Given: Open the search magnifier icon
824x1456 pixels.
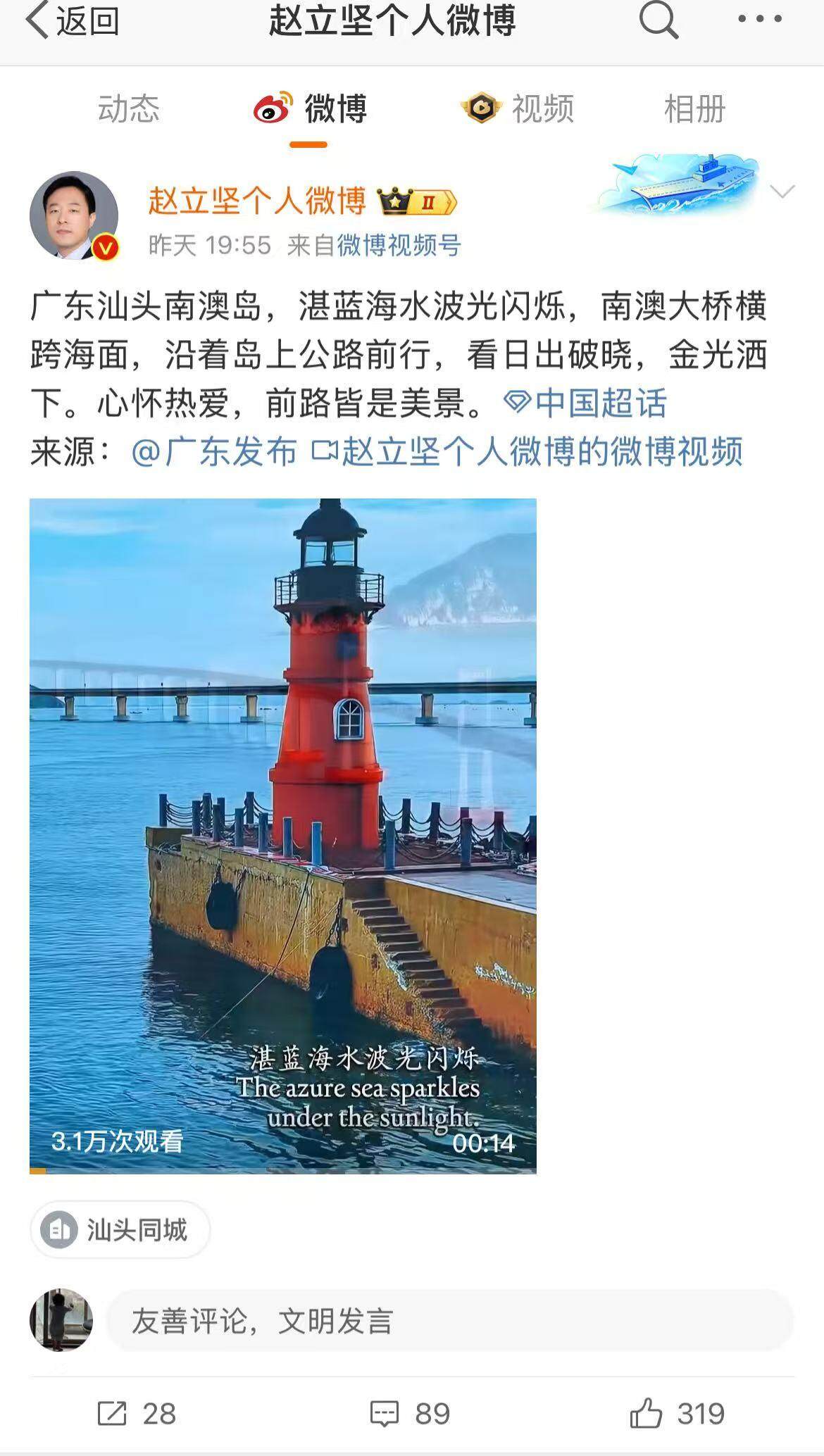Looking at the screenshot, I should click(658, 21).
